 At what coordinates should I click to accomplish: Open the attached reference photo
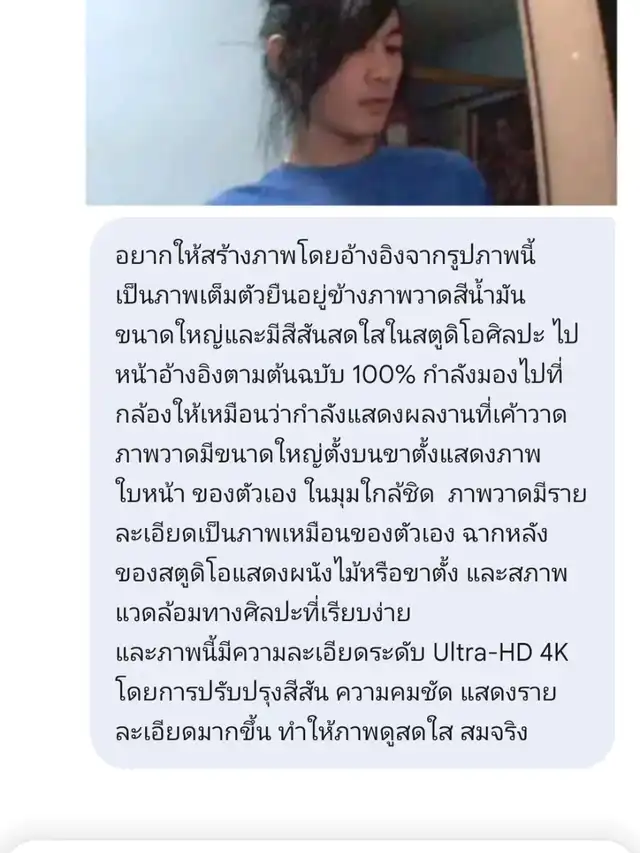[351, 102]
